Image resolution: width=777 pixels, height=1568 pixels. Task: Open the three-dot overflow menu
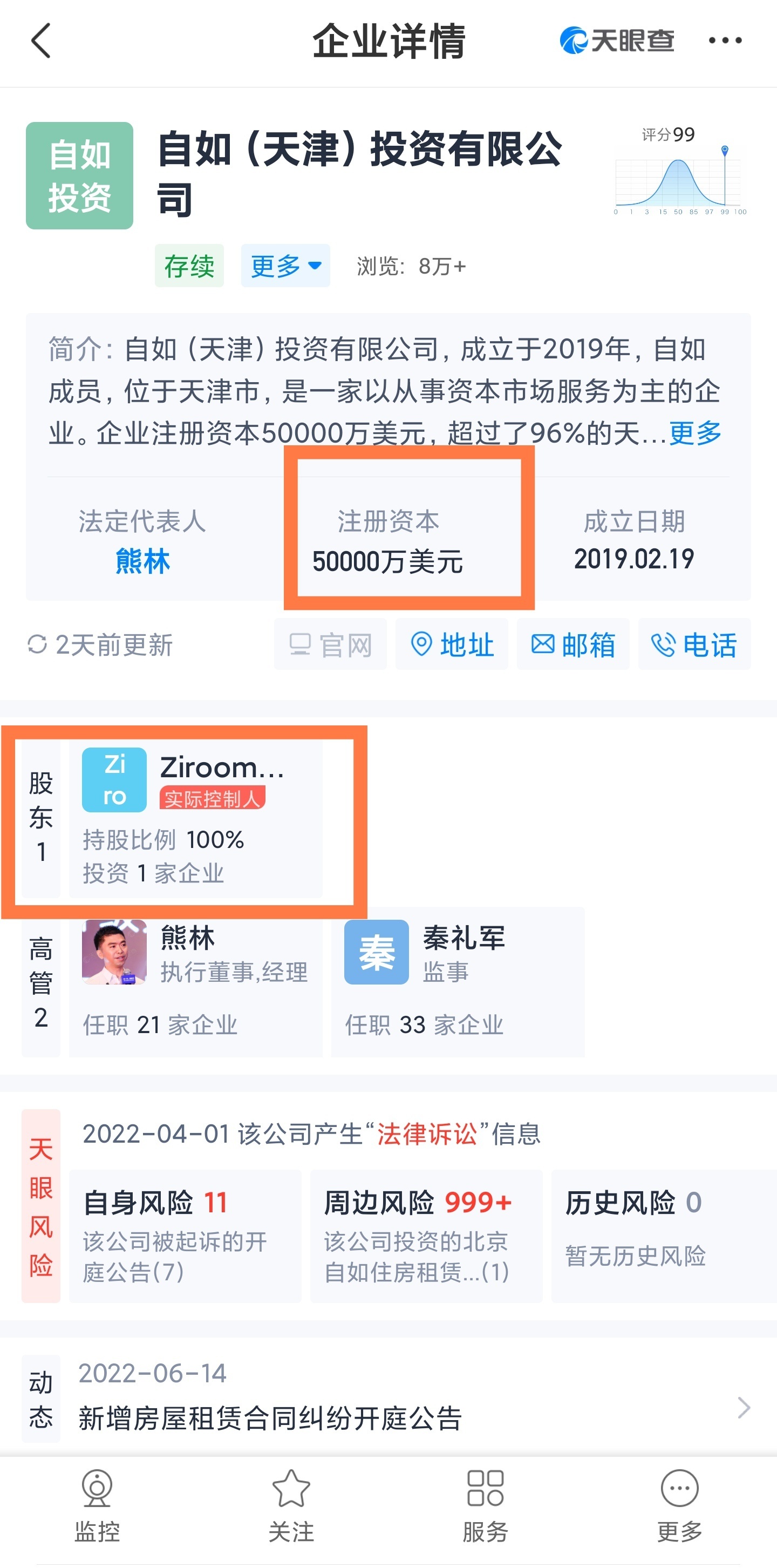(725, 41)
